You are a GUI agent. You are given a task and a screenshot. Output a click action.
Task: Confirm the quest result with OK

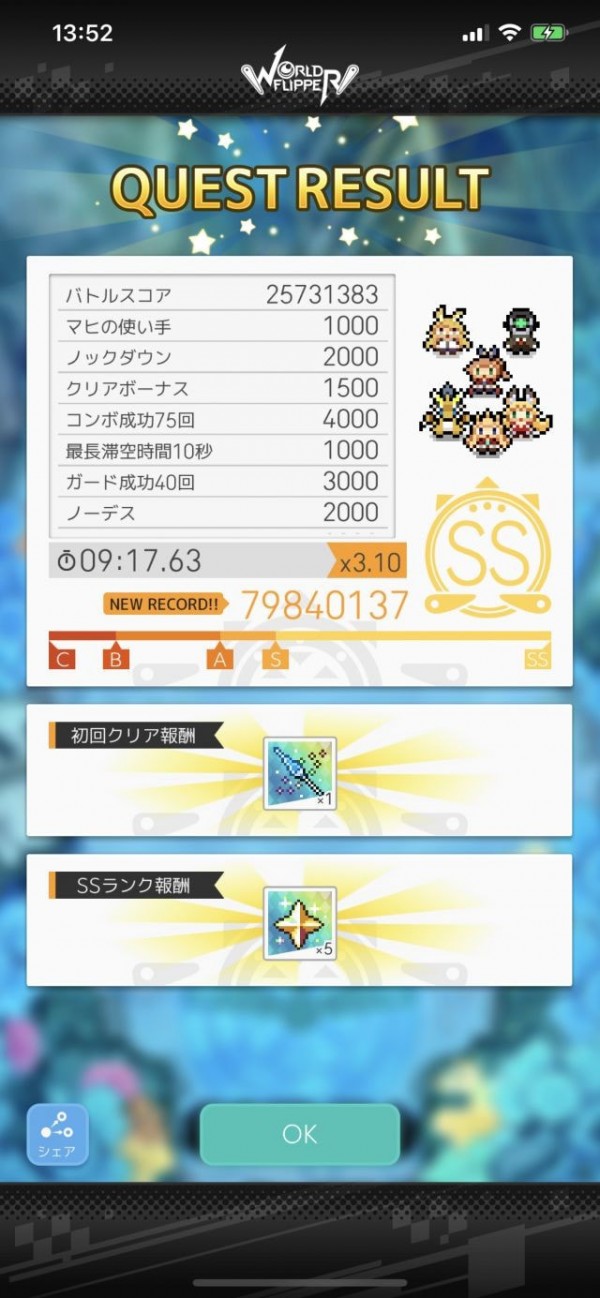click(299, 1133)
